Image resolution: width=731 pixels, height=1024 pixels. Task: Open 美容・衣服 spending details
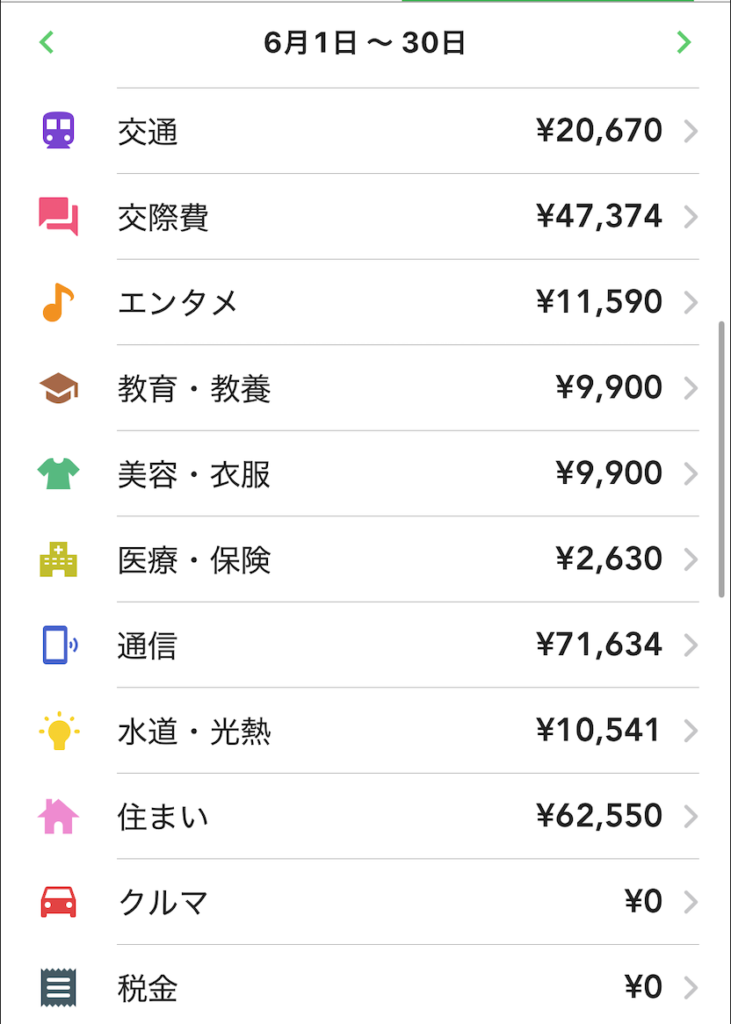pos(366,474)
